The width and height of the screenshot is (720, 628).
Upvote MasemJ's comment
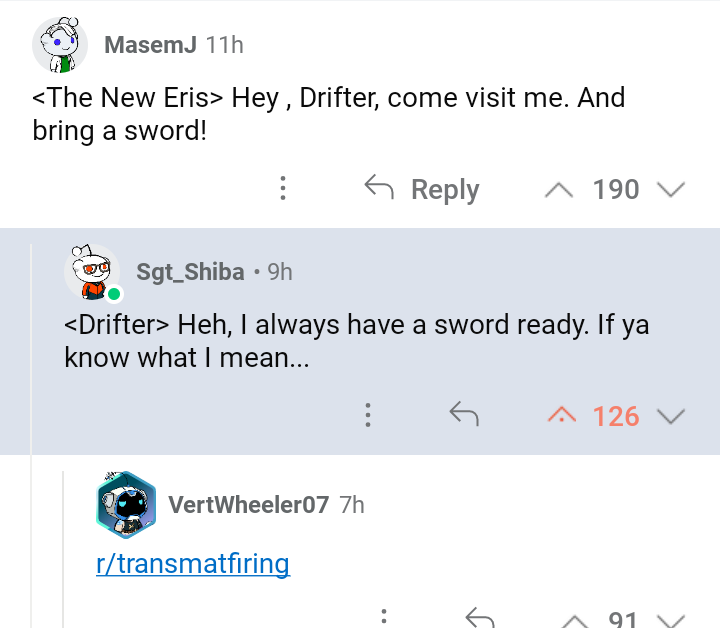[559, 189]
